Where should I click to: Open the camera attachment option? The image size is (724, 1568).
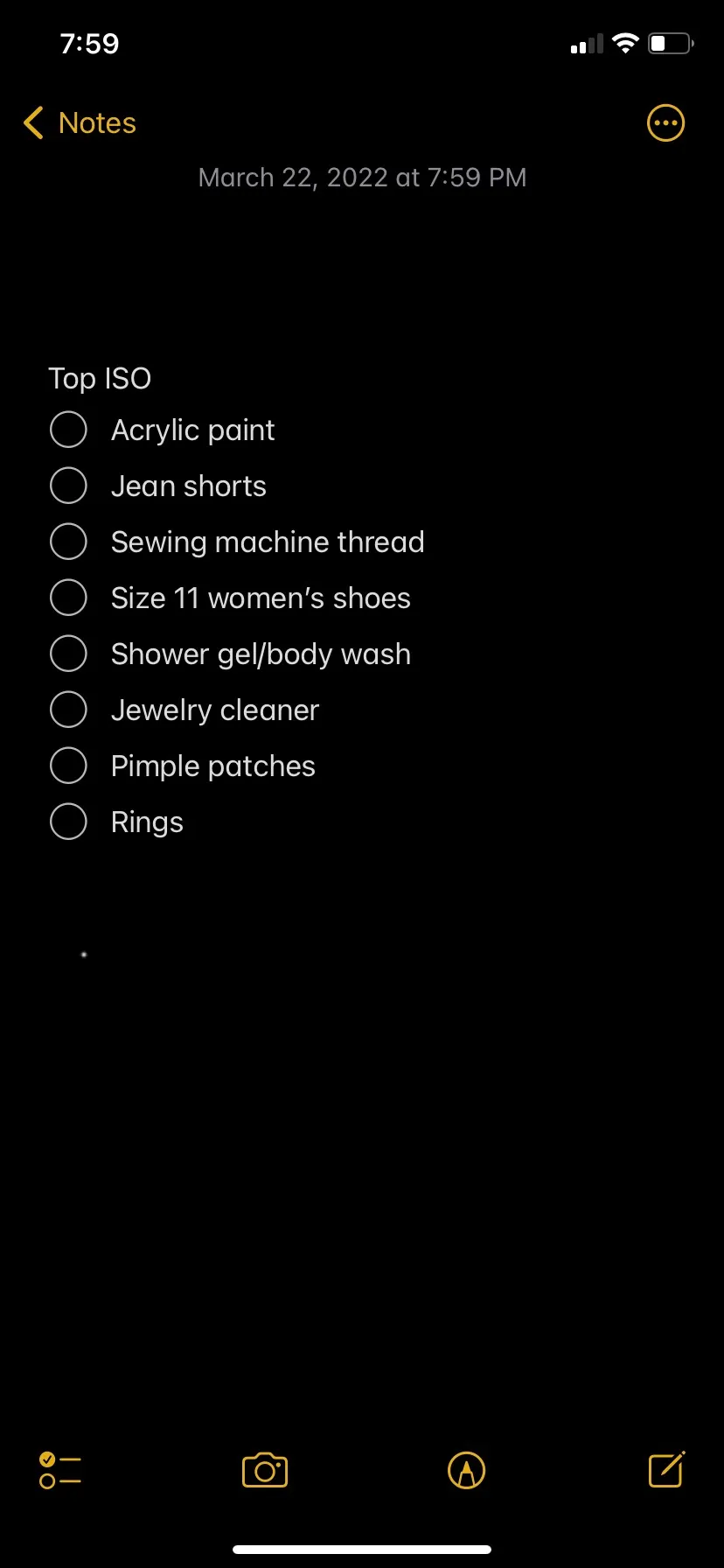coord(265,1470)
